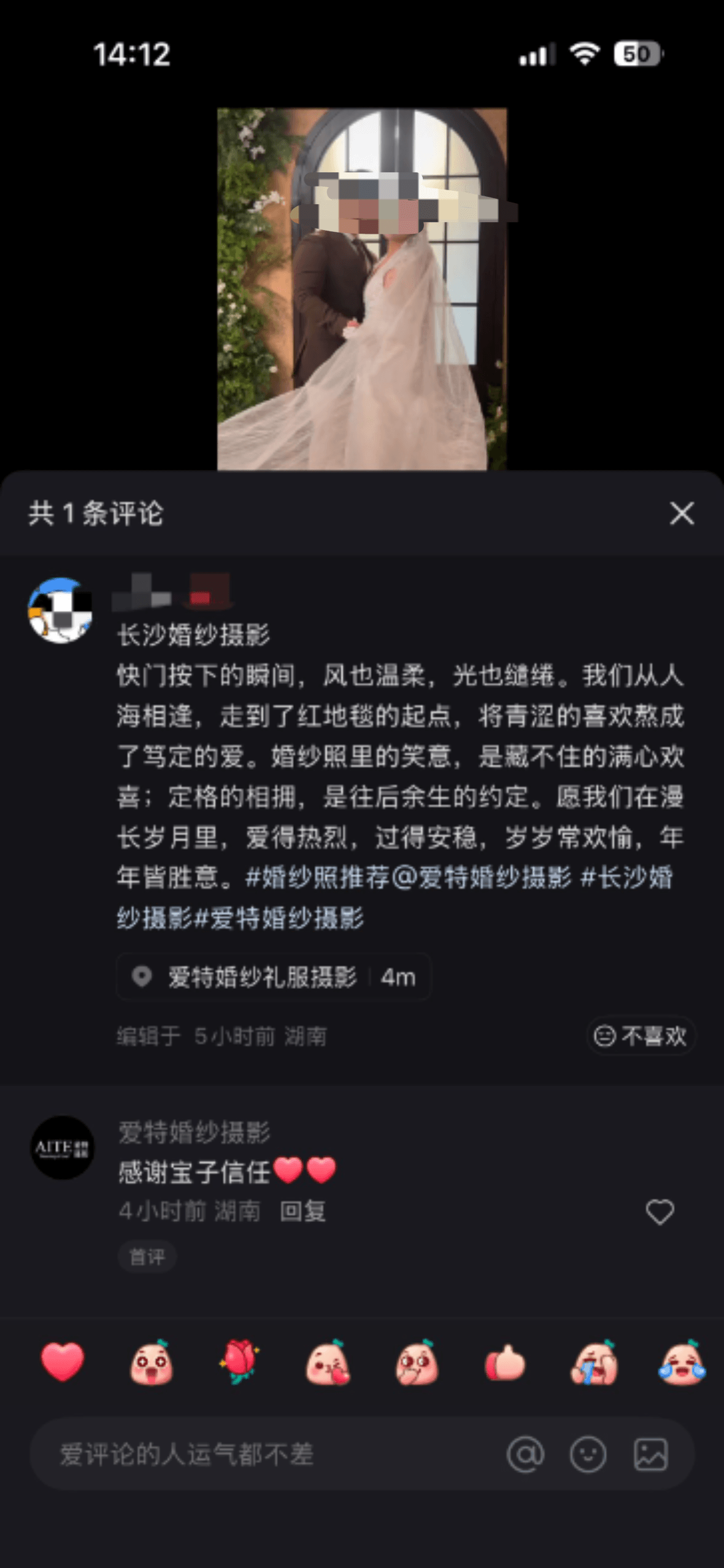The image size is (724, 1568).
Task: Focus the 爱评论的人运气都不差 comment box
Action: click(x=245, y=1454)
